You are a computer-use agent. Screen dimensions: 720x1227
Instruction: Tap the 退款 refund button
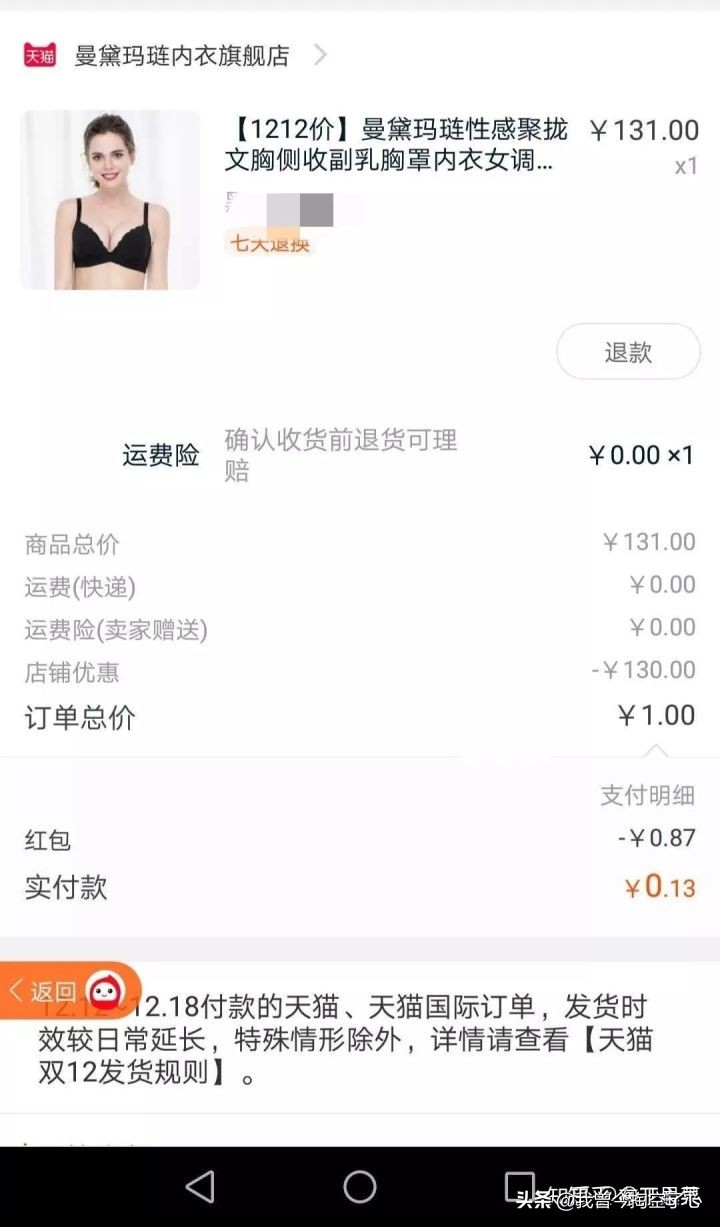[x=627, y=352]
